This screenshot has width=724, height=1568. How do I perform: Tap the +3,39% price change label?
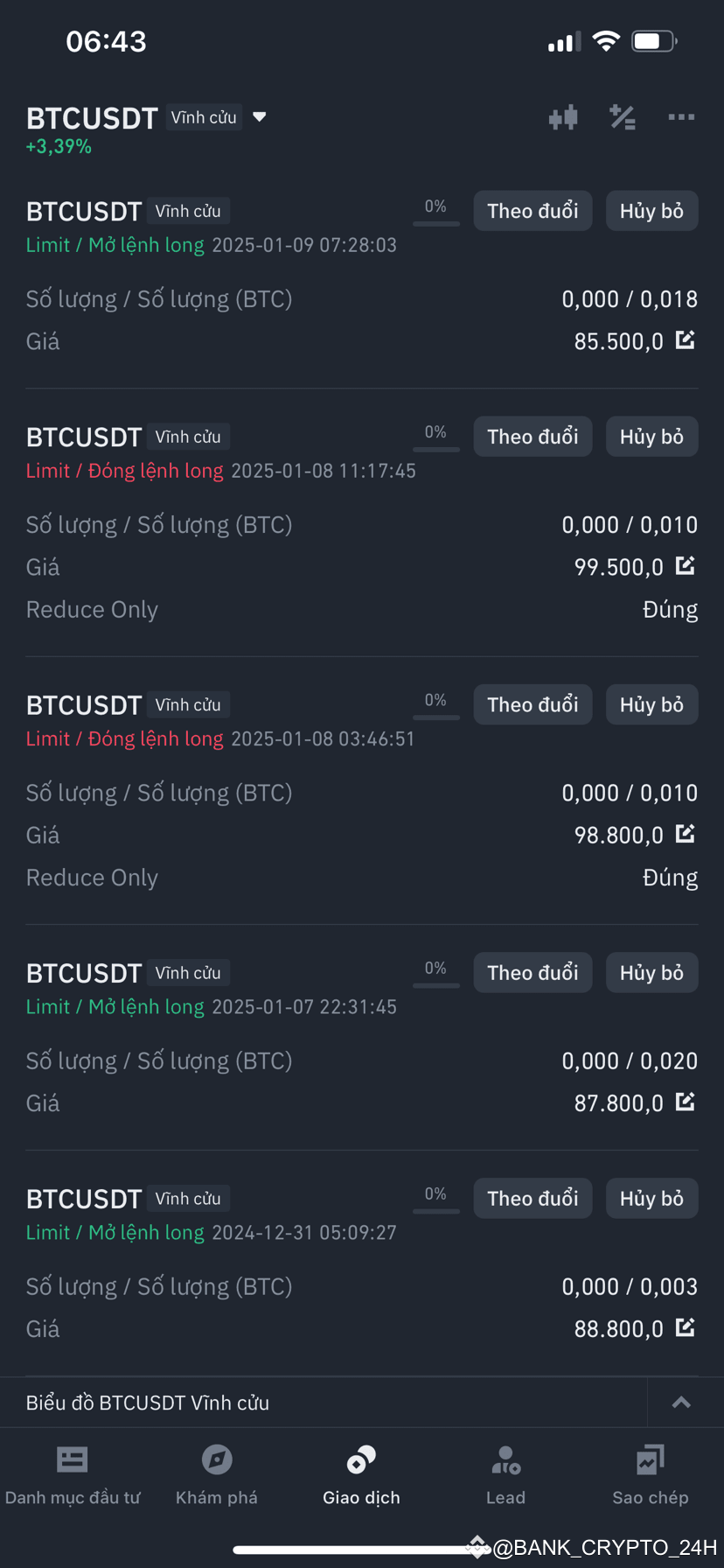(59, 146)
